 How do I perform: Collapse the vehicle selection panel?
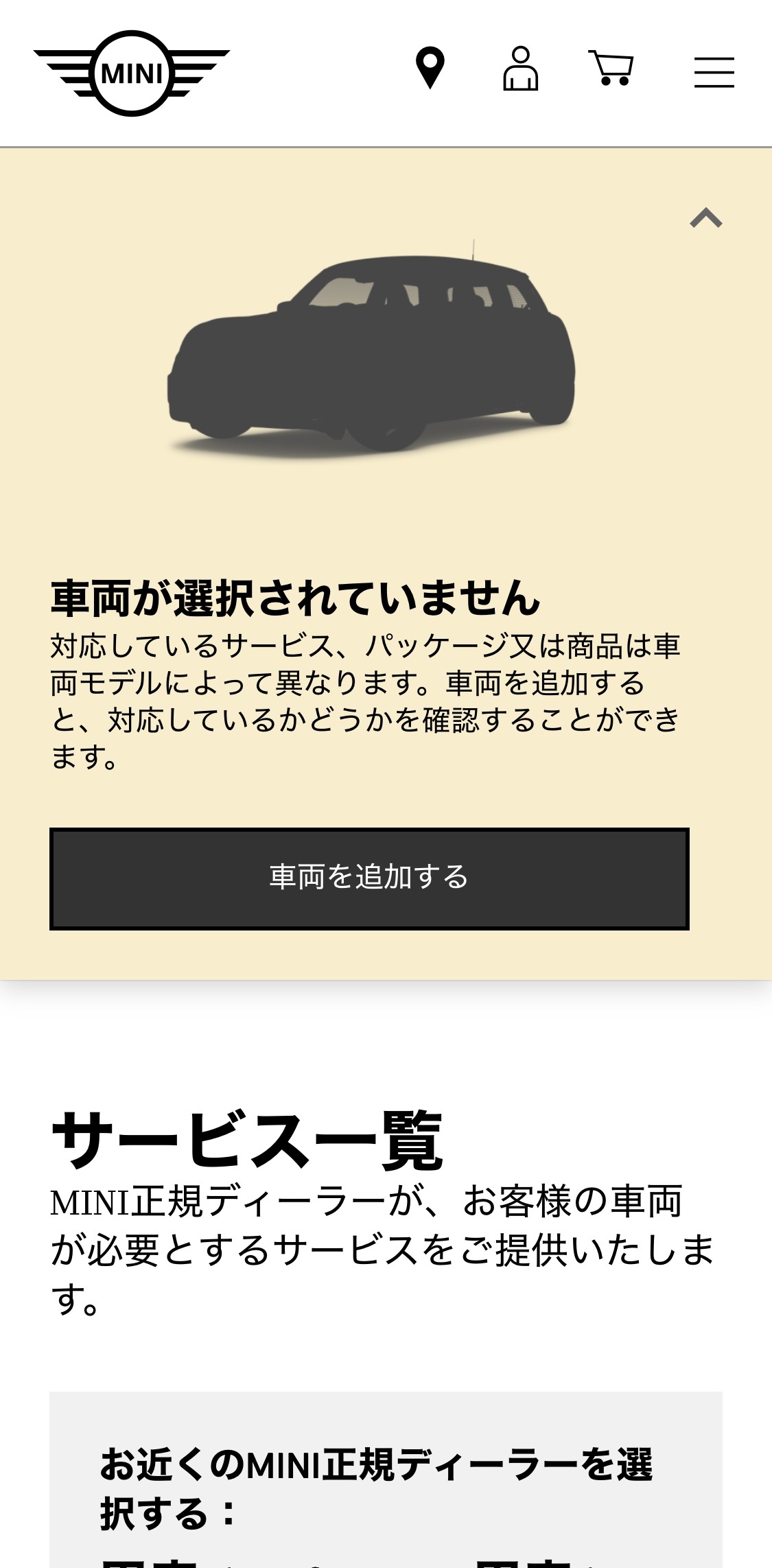(705, 218)
